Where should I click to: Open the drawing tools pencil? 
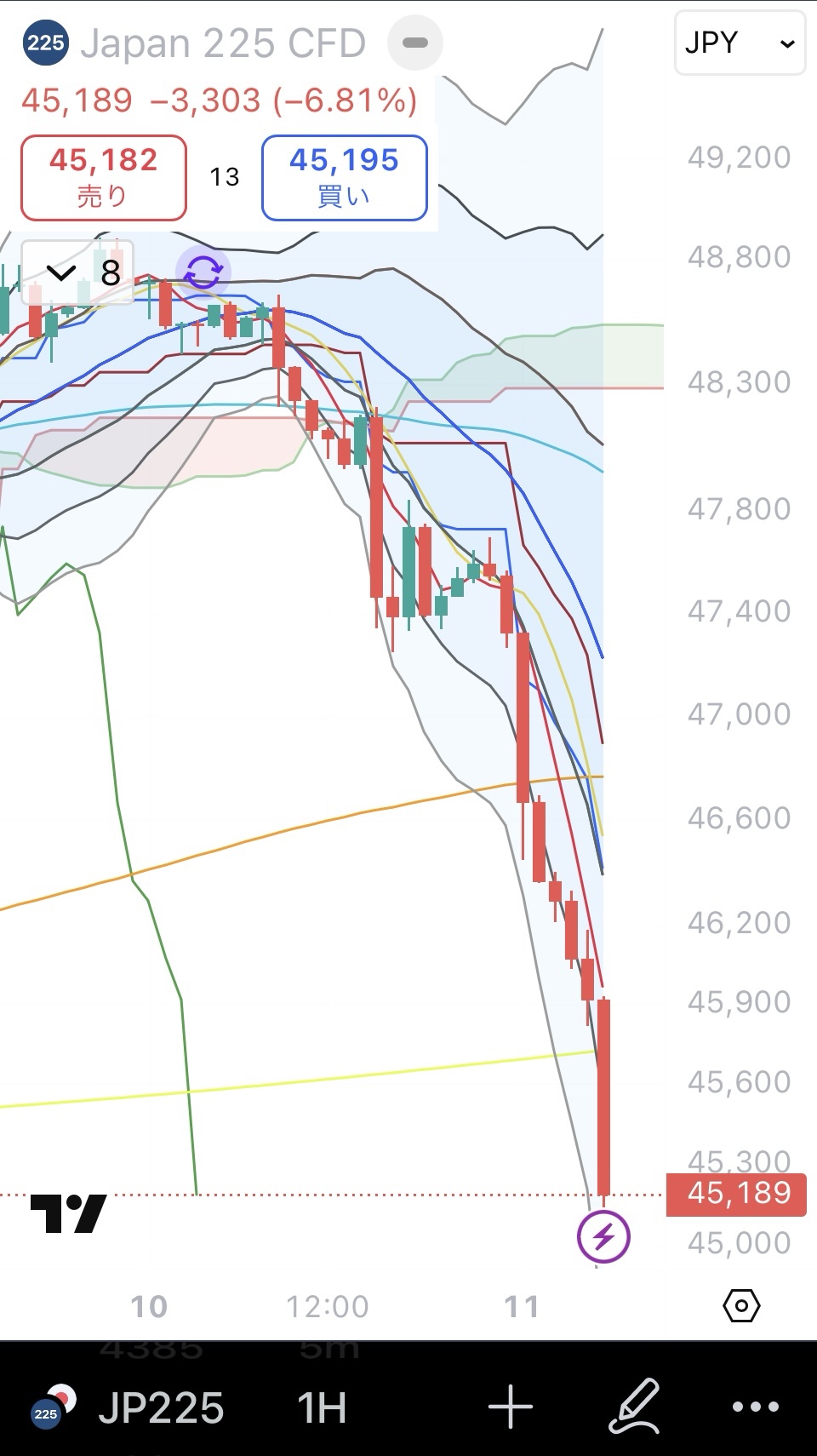coord(635,1407)
